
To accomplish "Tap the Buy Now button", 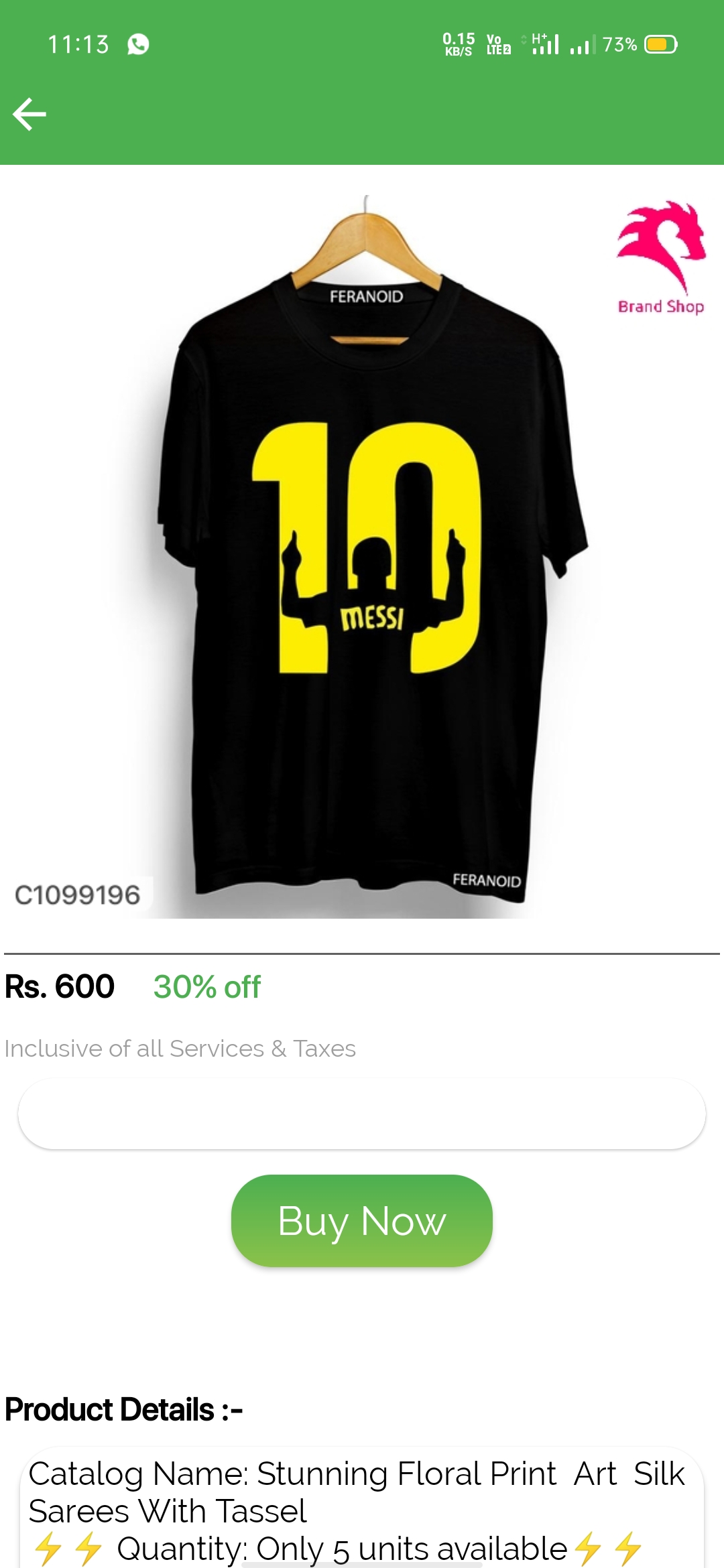I will (362, 1220).
